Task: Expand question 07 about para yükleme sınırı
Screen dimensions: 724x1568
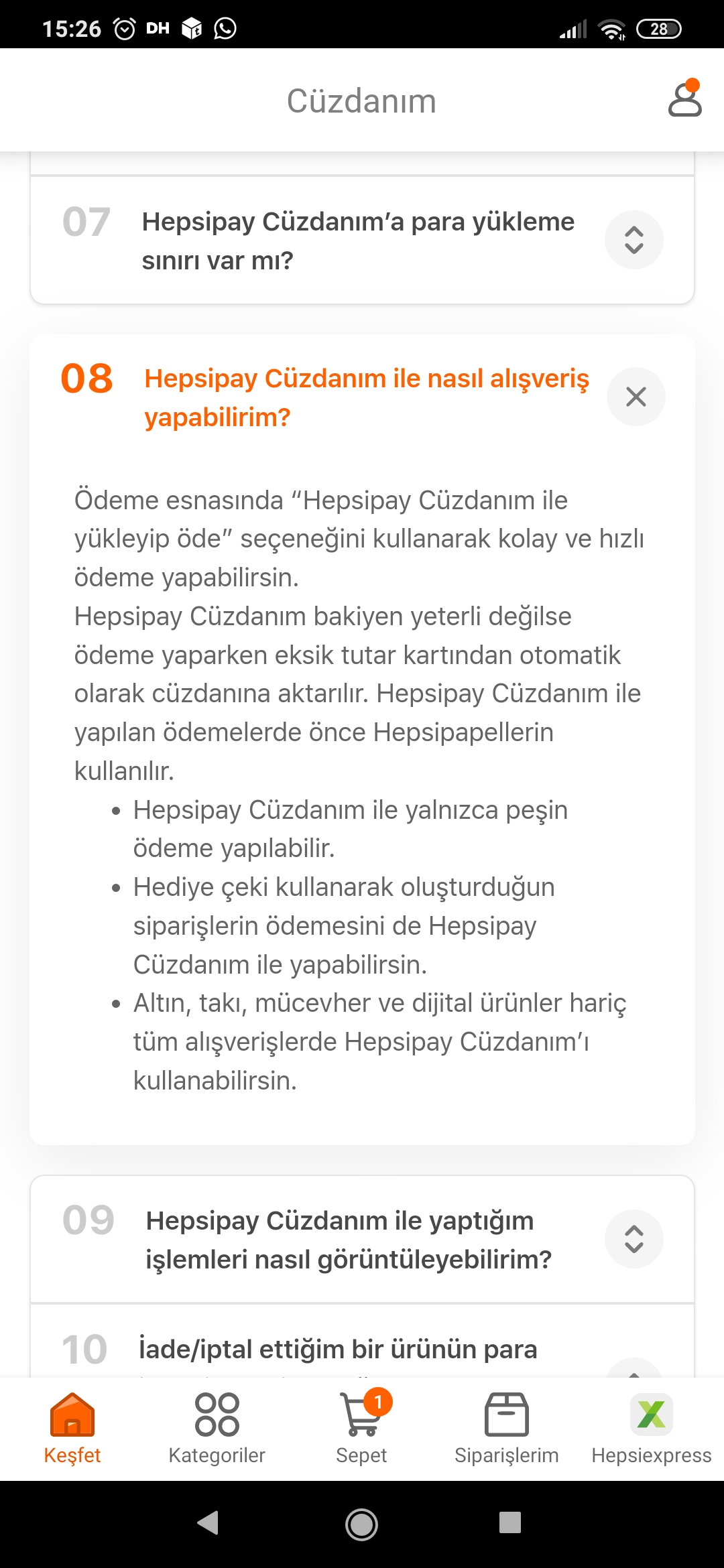Action: 633,240
